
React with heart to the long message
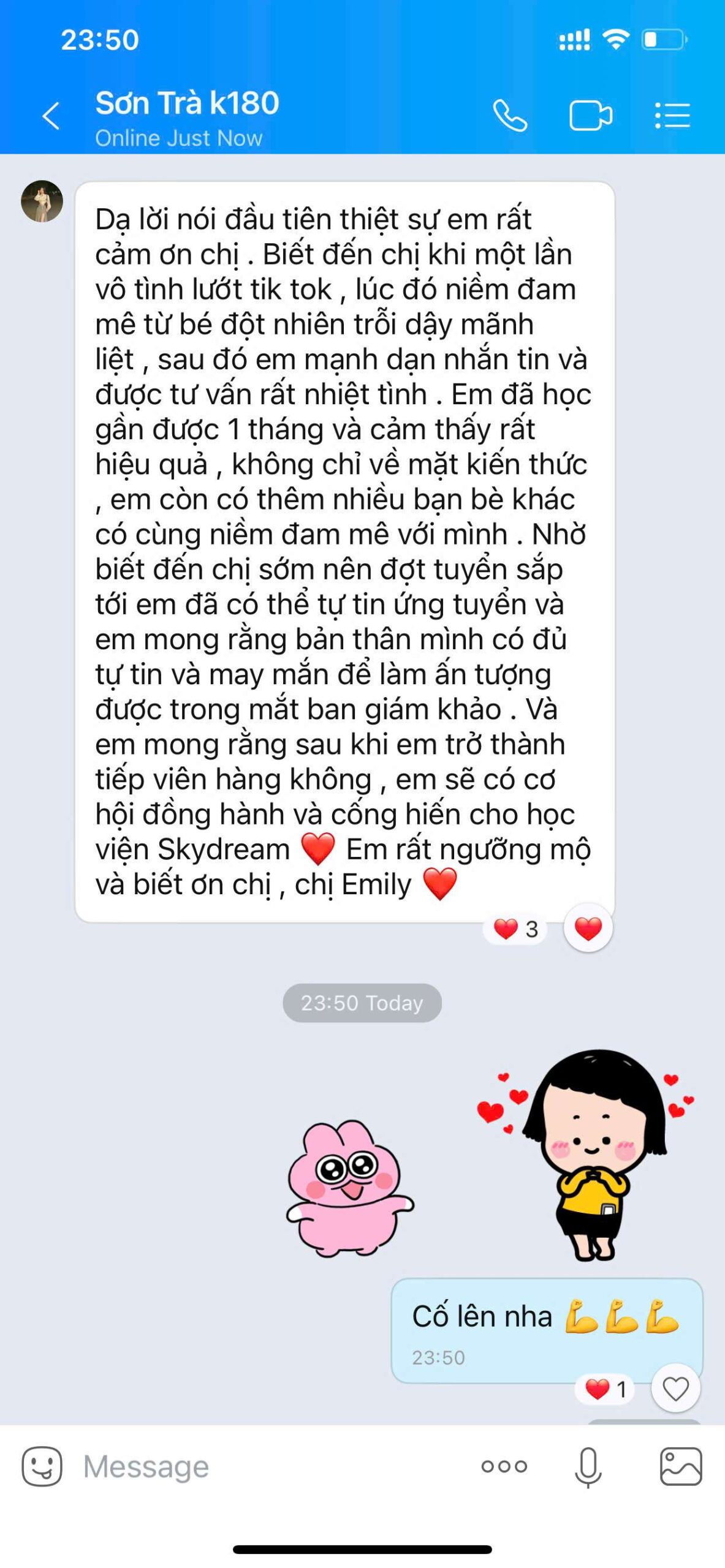tap(588, 929)
